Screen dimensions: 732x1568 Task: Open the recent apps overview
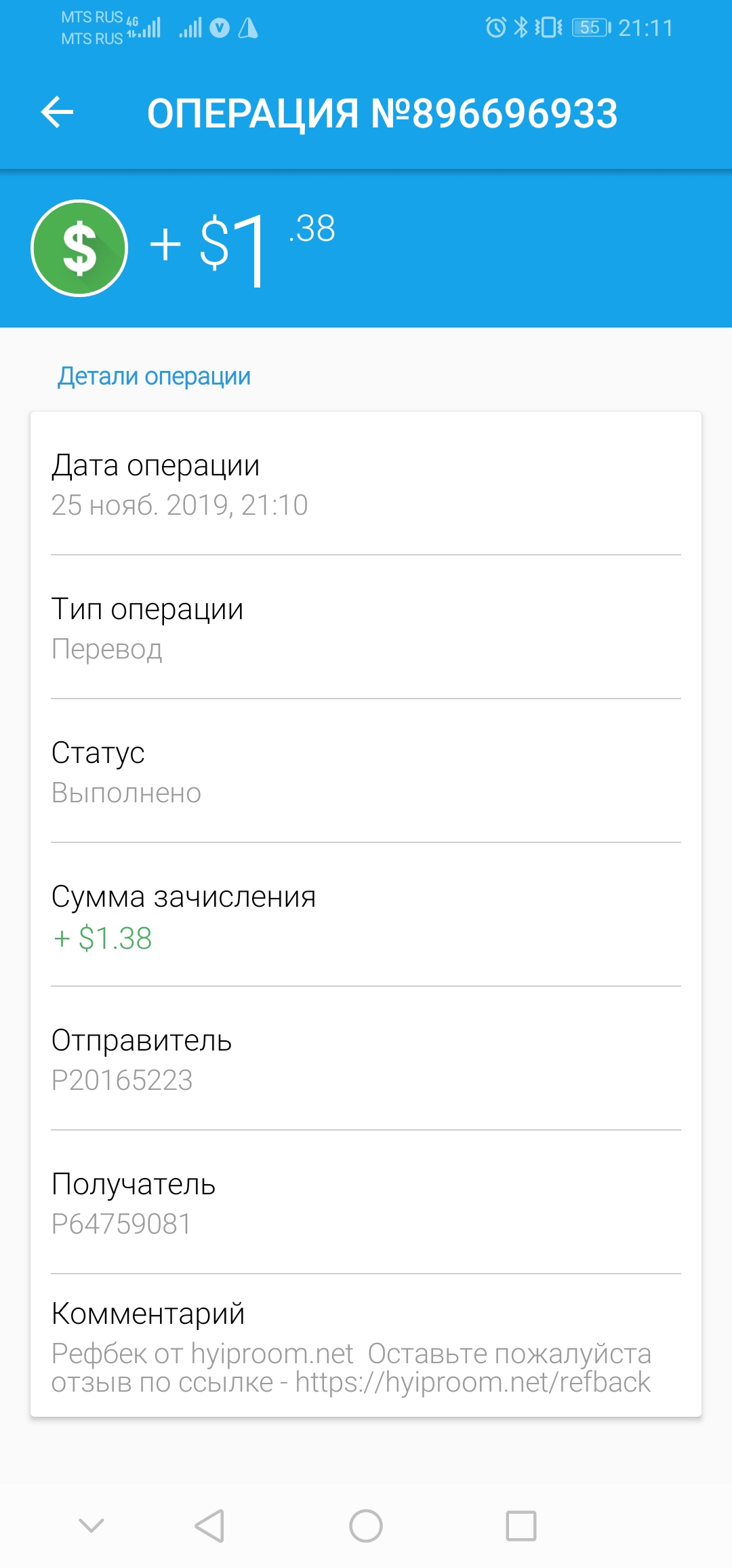pos(521,1526)
